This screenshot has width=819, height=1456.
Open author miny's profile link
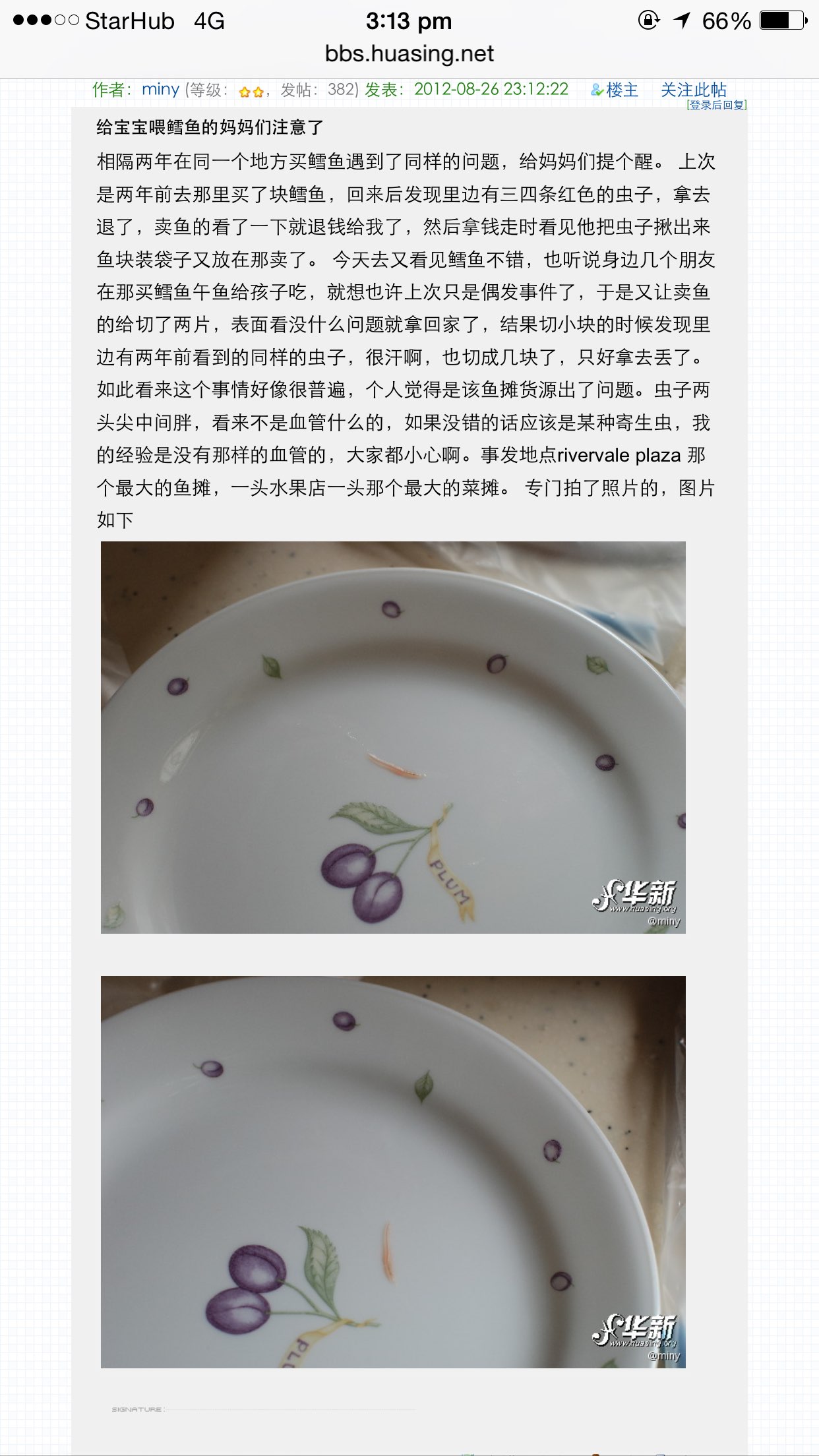[160, 90]
